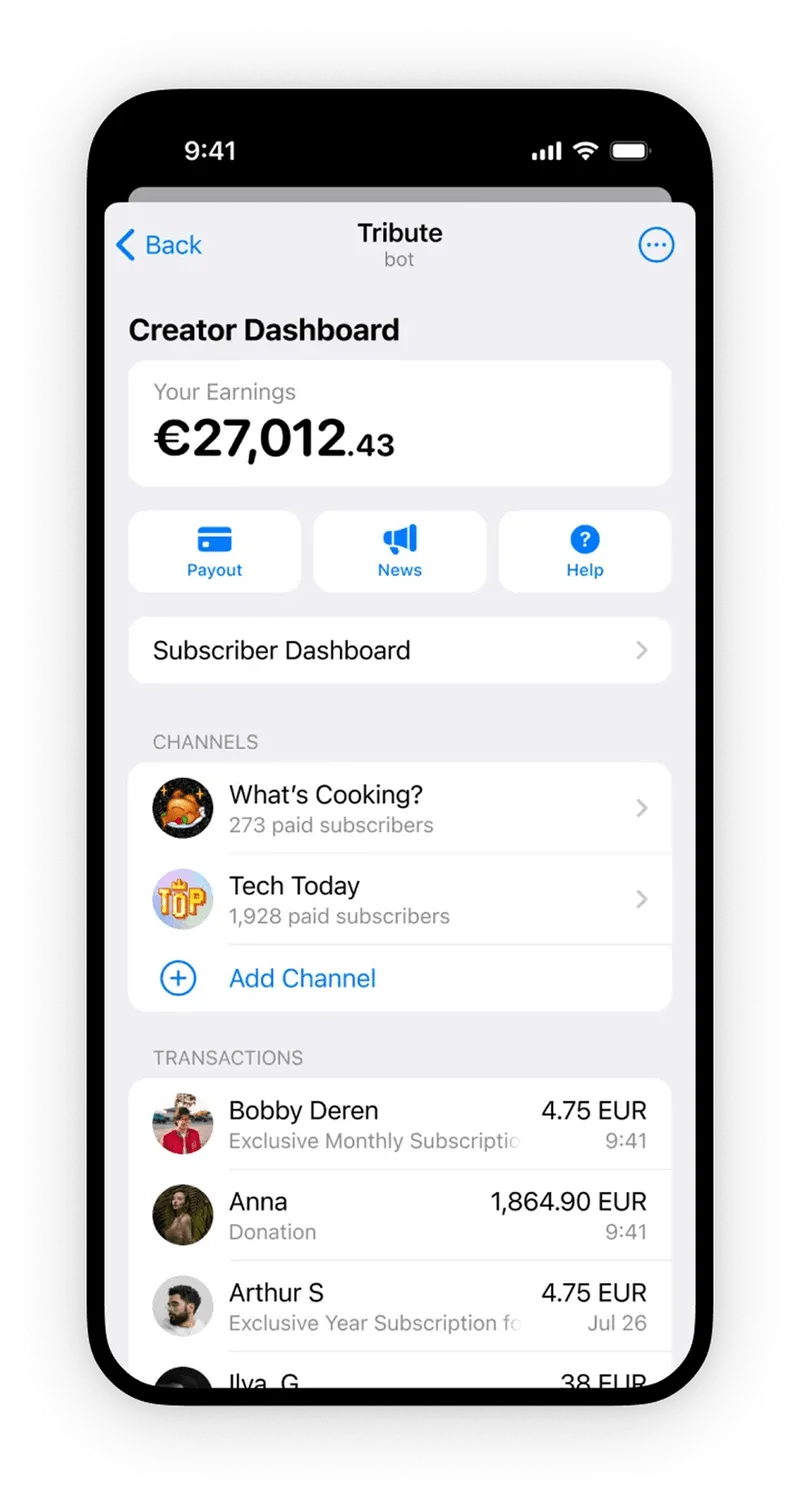This screenshot has height=1511, width=800.
Task: Open the Help button
Action: 584,552
